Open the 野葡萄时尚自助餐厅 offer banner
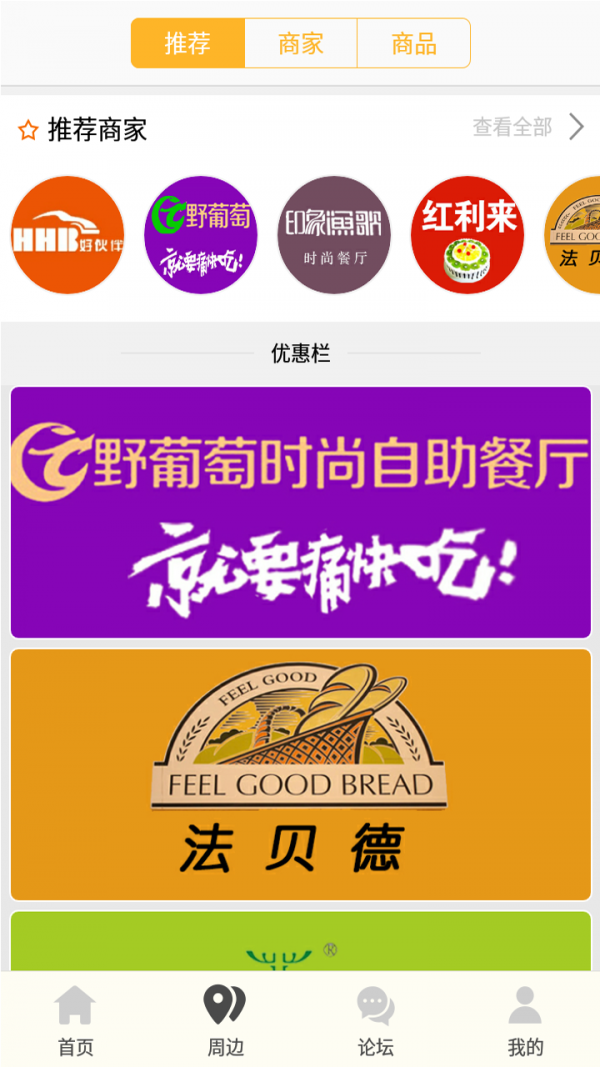The height and width of the screenshot is (1067, 600). [300, 512]
